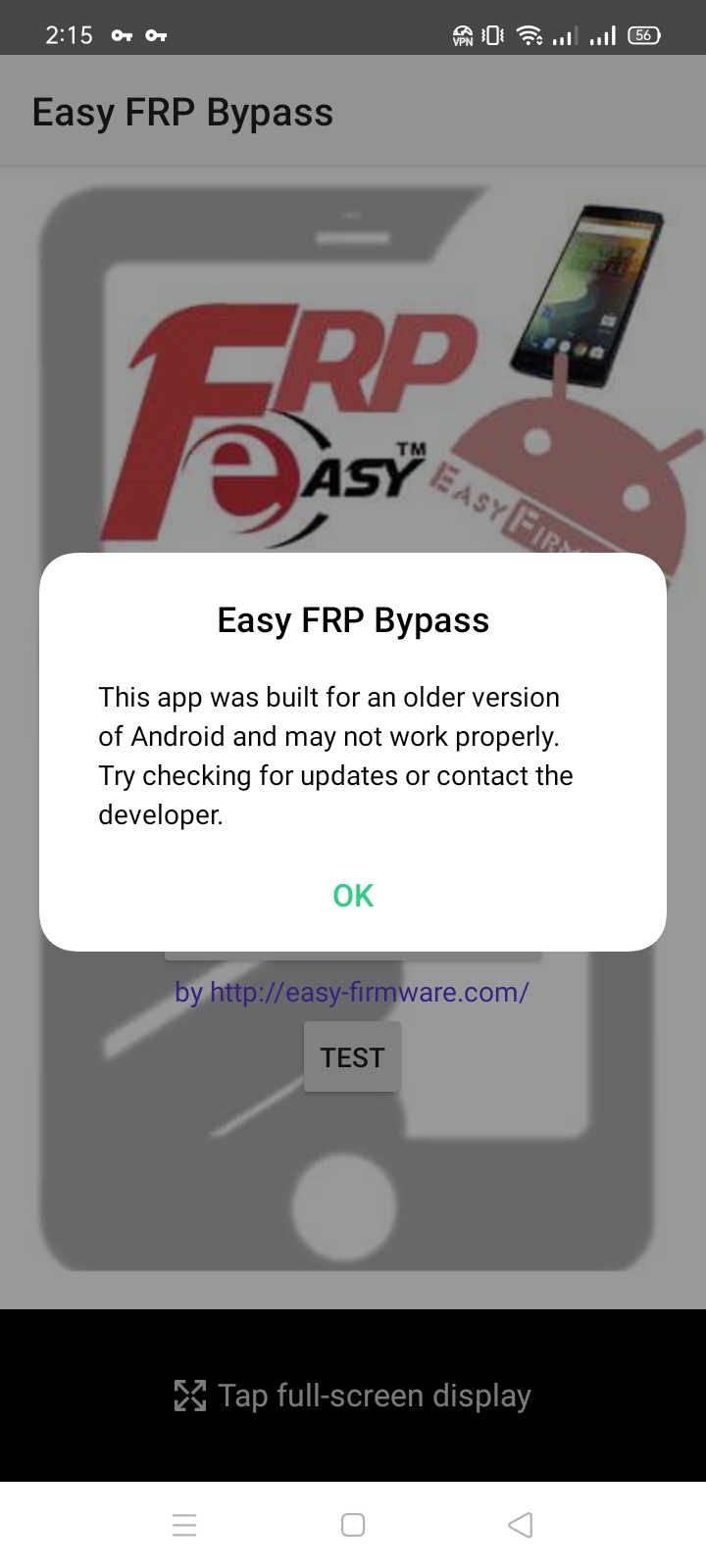Open the easy-firmware.com link
706x1568 pixels.
[x=369, y=992]
